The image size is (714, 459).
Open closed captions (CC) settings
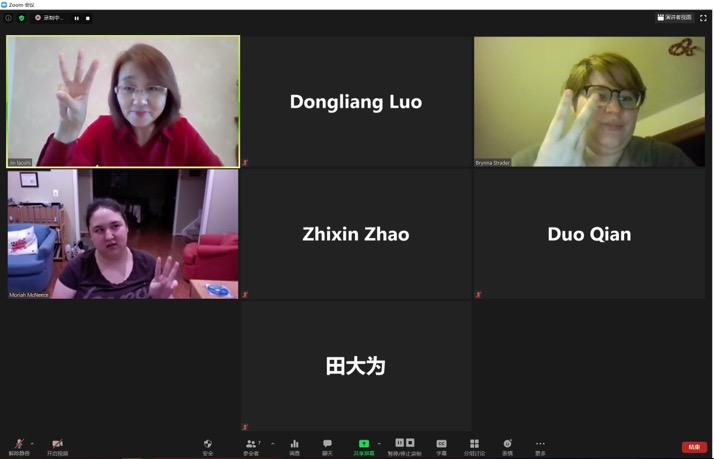click(x=441, y=447)
